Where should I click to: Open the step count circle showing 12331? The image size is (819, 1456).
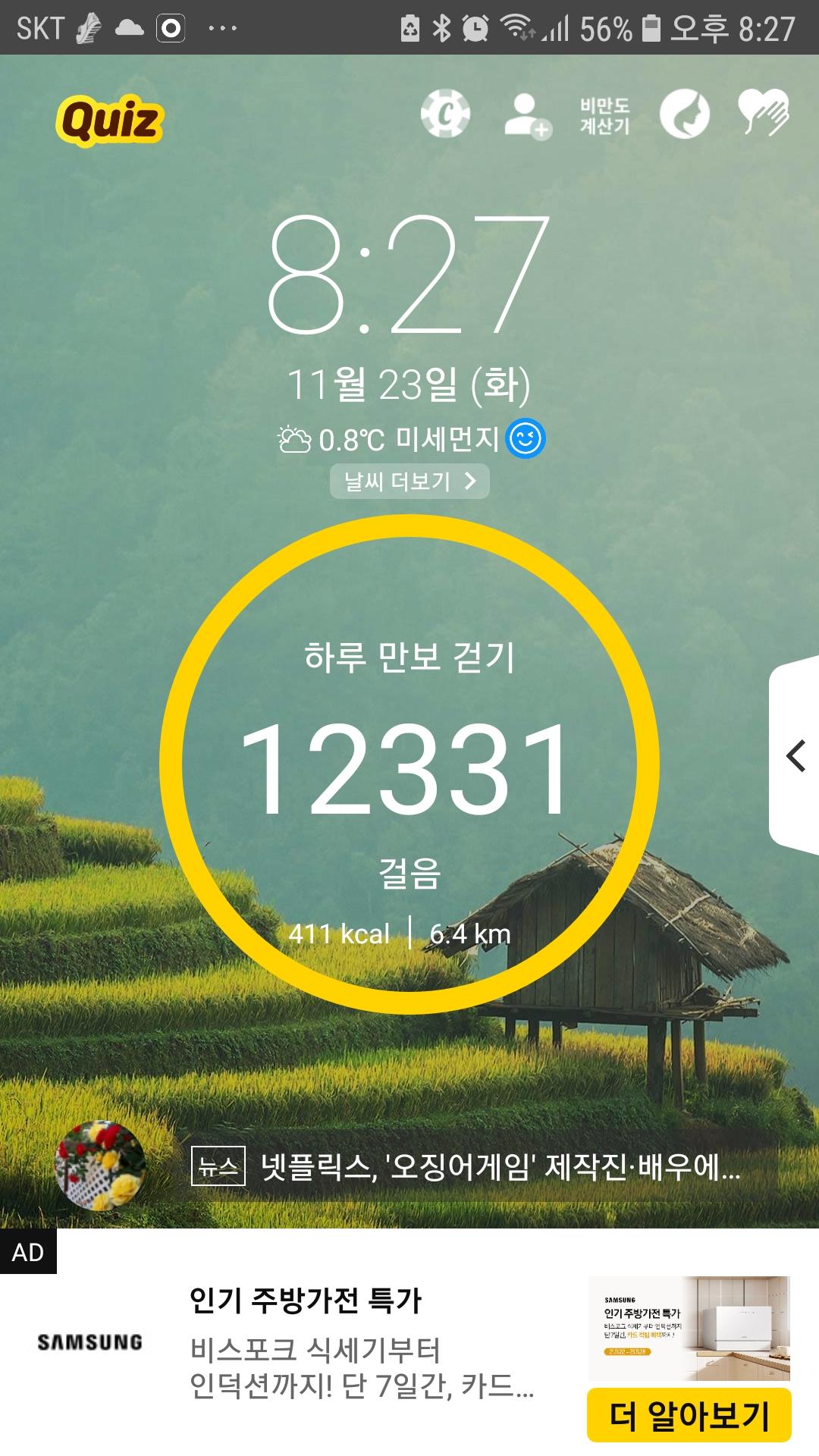click(409, 764)
